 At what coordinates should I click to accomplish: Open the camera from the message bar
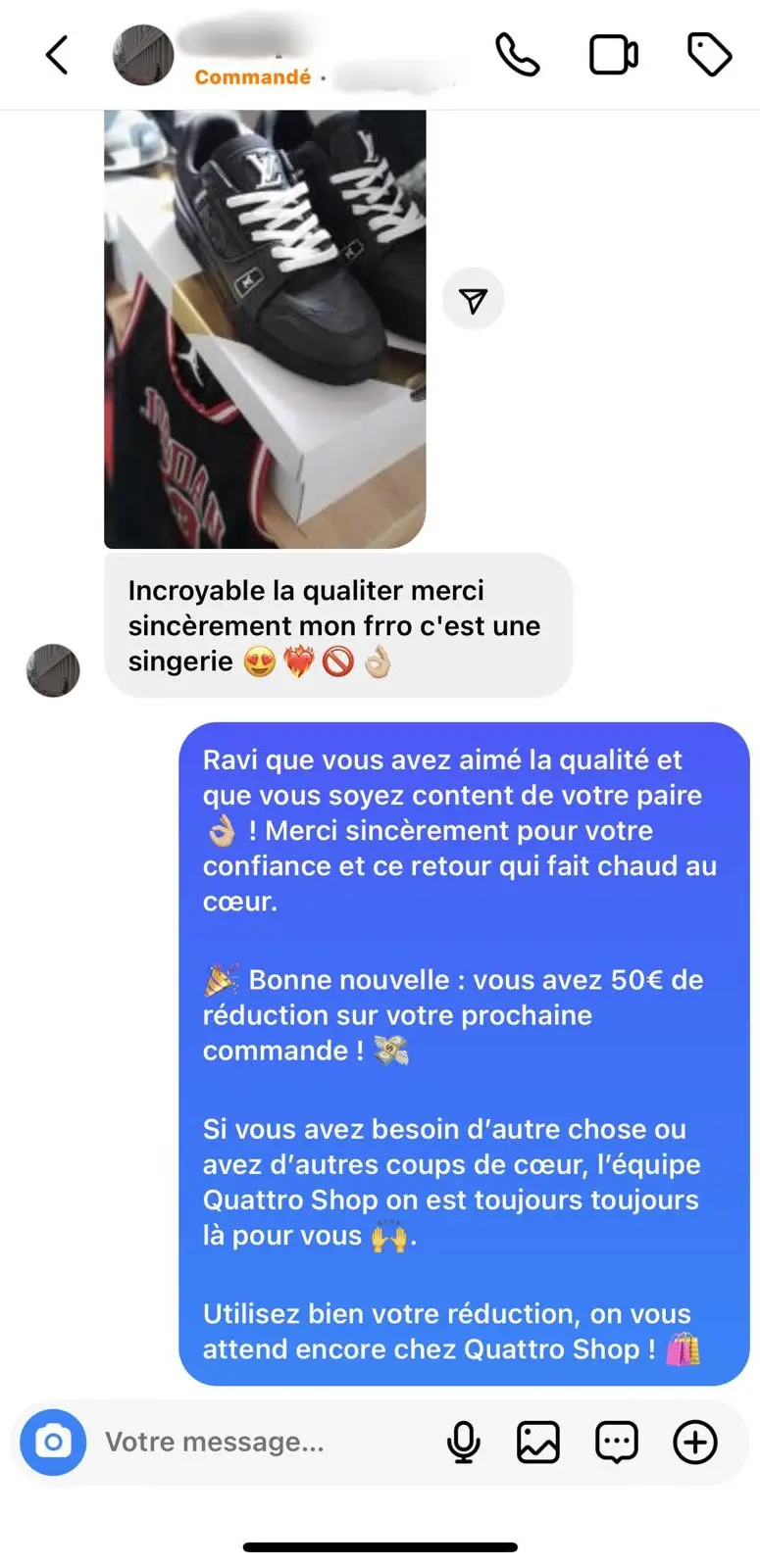(x=53, y=1442)
